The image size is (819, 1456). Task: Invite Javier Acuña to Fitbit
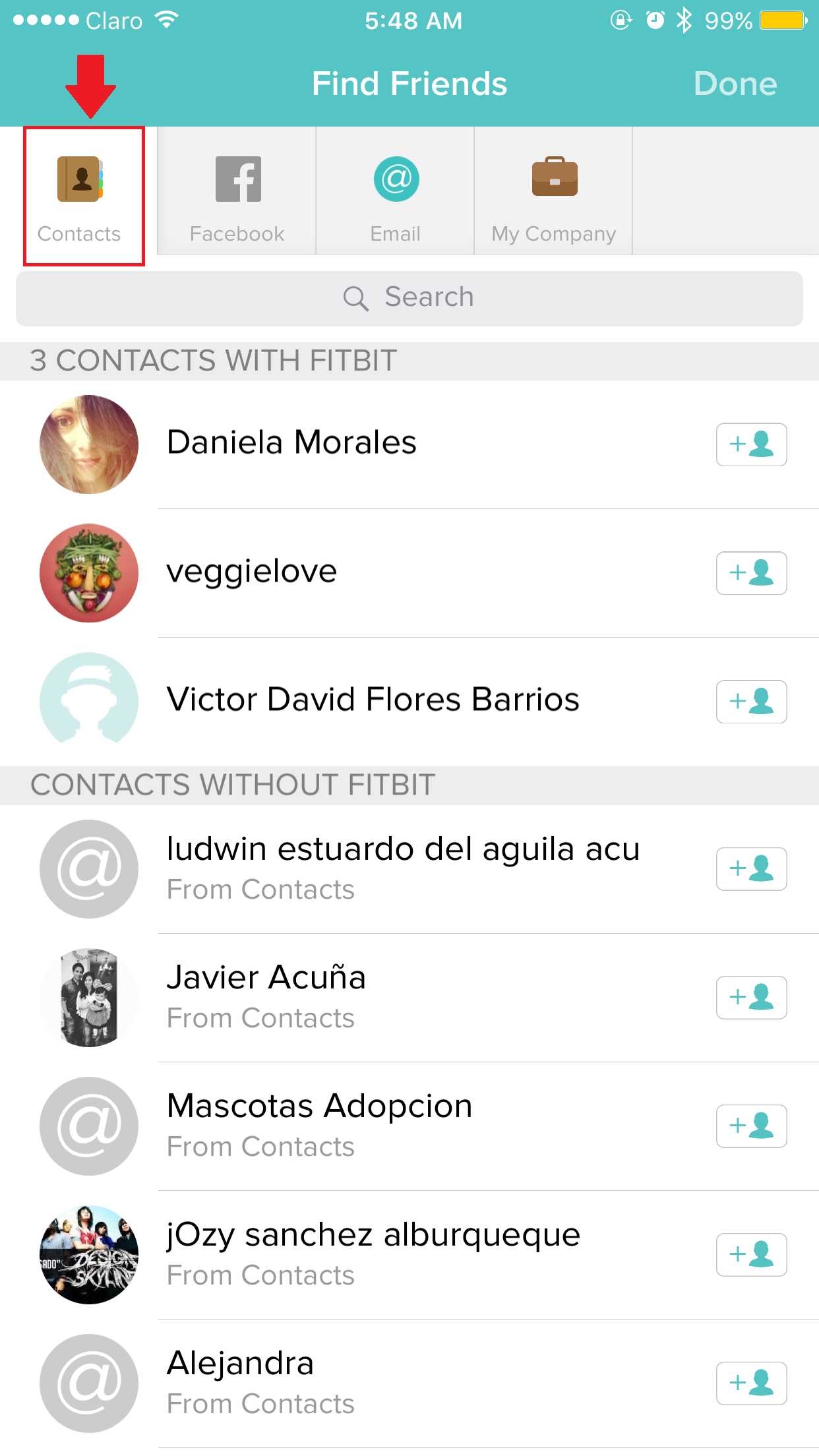click(751, 998)
